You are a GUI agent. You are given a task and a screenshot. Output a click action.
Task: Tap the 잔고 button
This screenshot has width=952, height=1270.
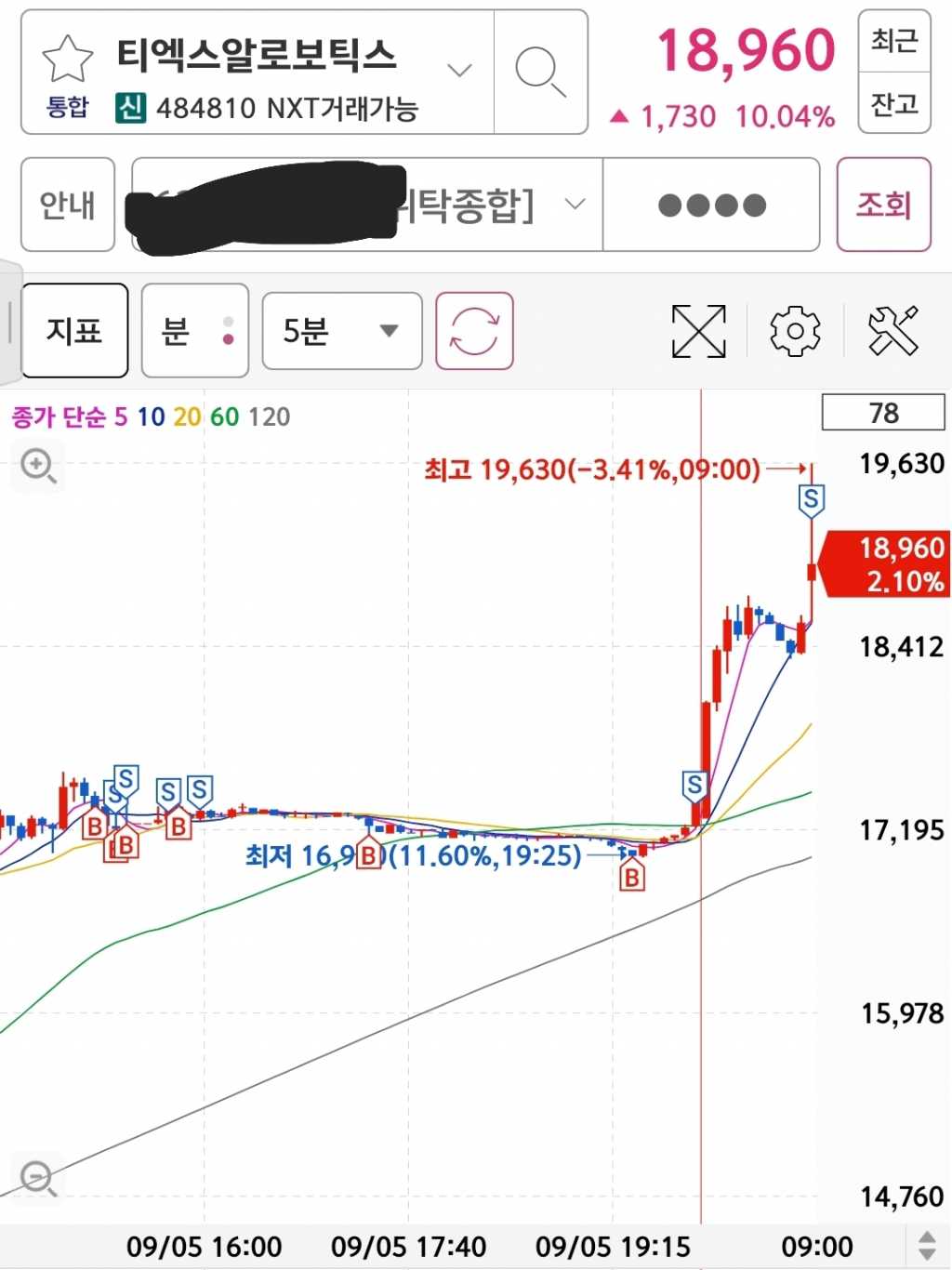tap(893, 103)
